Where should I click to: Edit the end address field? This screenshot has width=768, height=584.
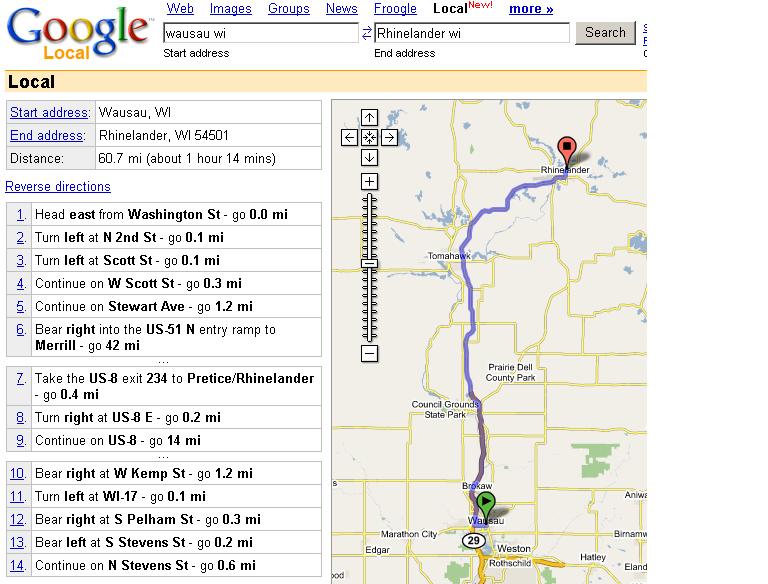coord(471,33)
